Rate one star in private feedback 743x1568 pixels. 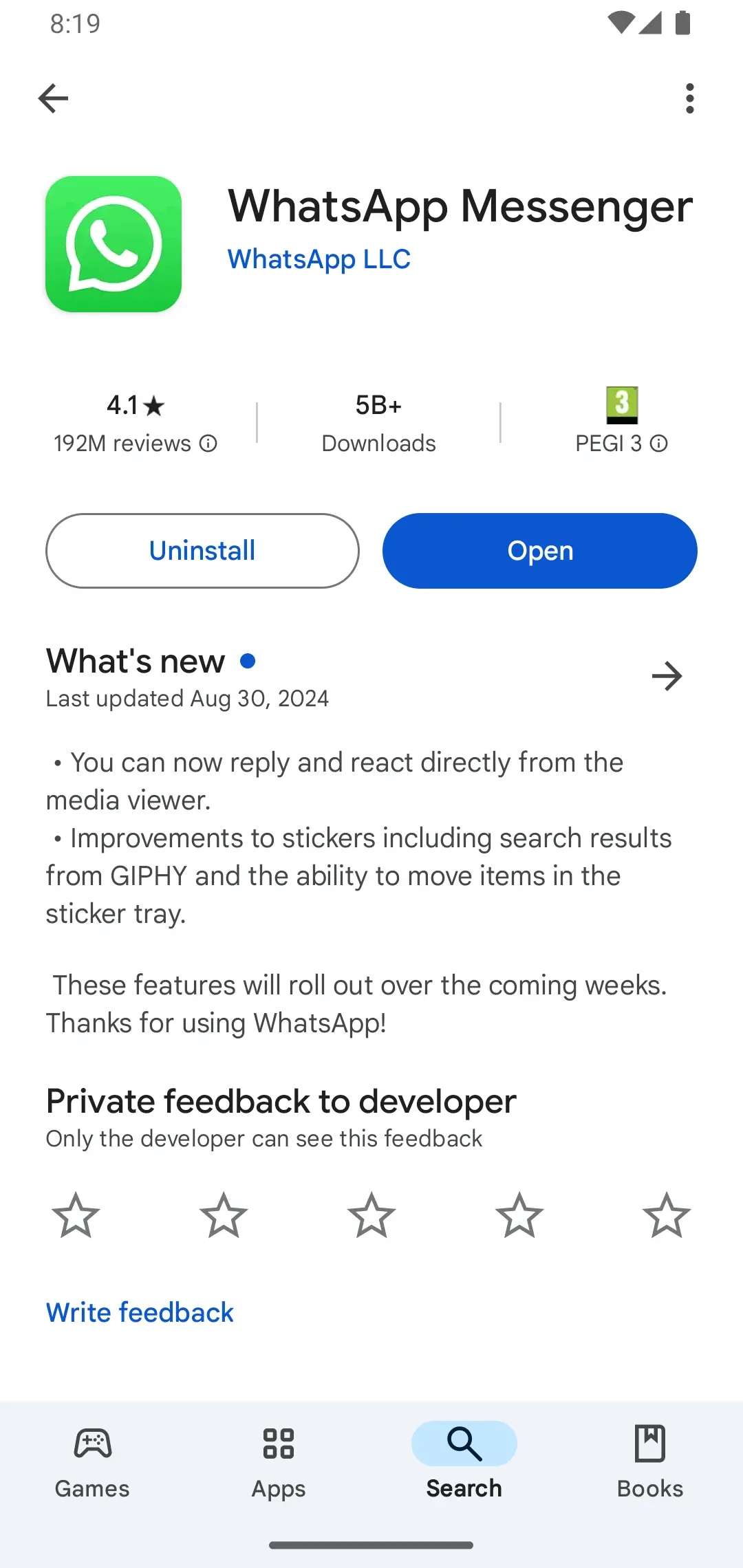point(76,1215)
